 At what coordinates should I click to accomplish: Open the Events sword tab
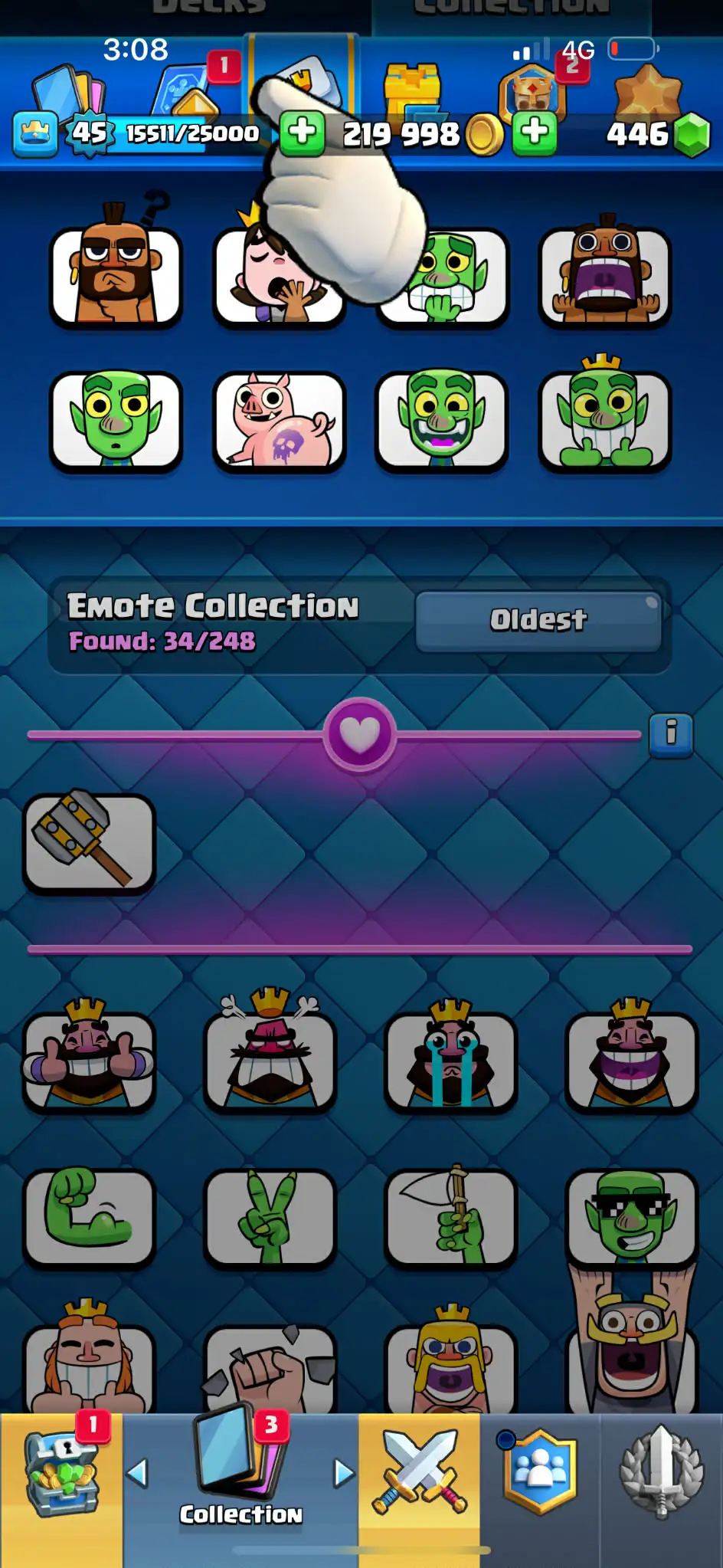pos(661,1475)
